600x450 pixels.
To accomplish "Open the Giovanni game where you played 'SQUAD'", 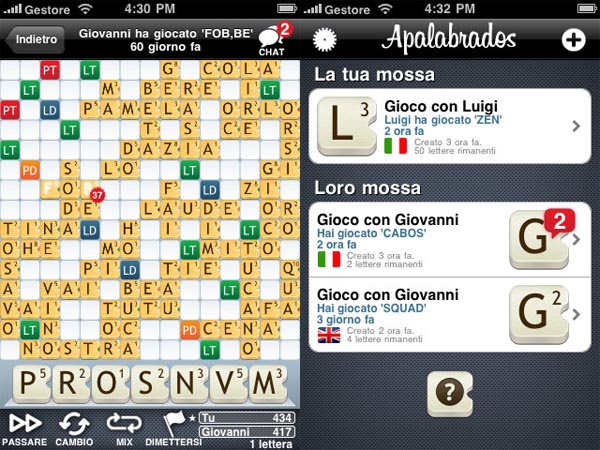I will (450, 314).
